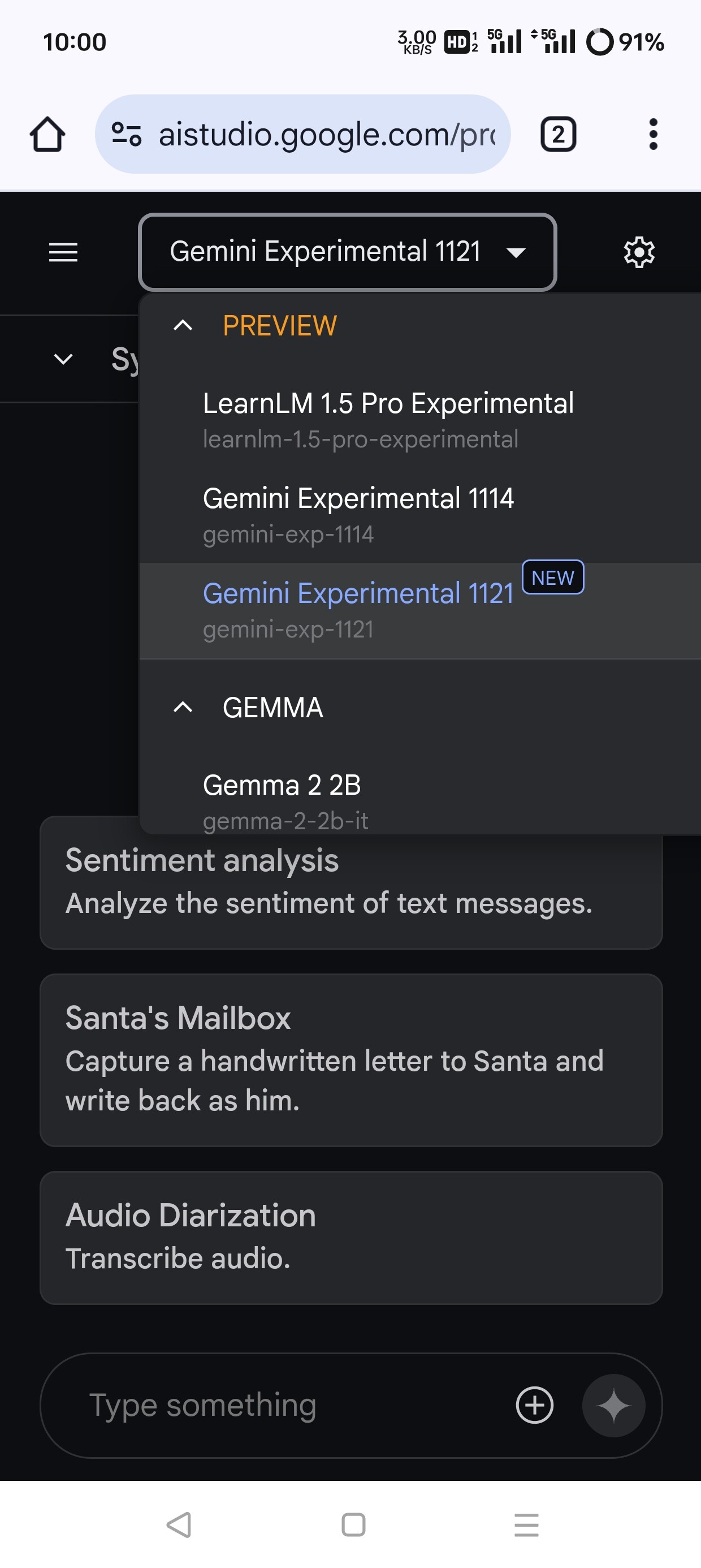Go to the browser home page
The height and width of the screenshot is (1568, 701).
(47, 134)
